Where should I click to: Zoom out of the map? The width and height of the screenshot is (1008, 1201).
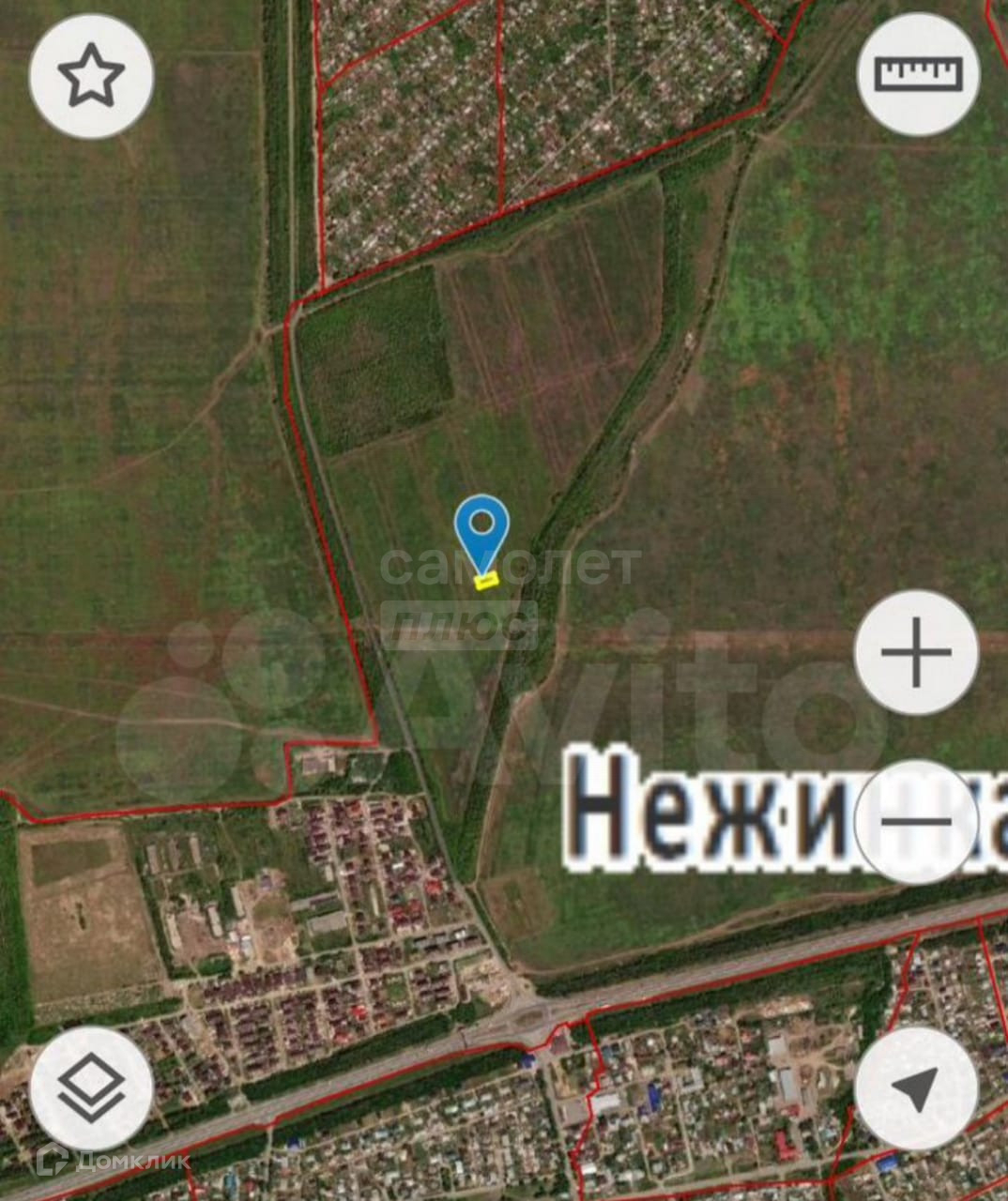(917, 822)
